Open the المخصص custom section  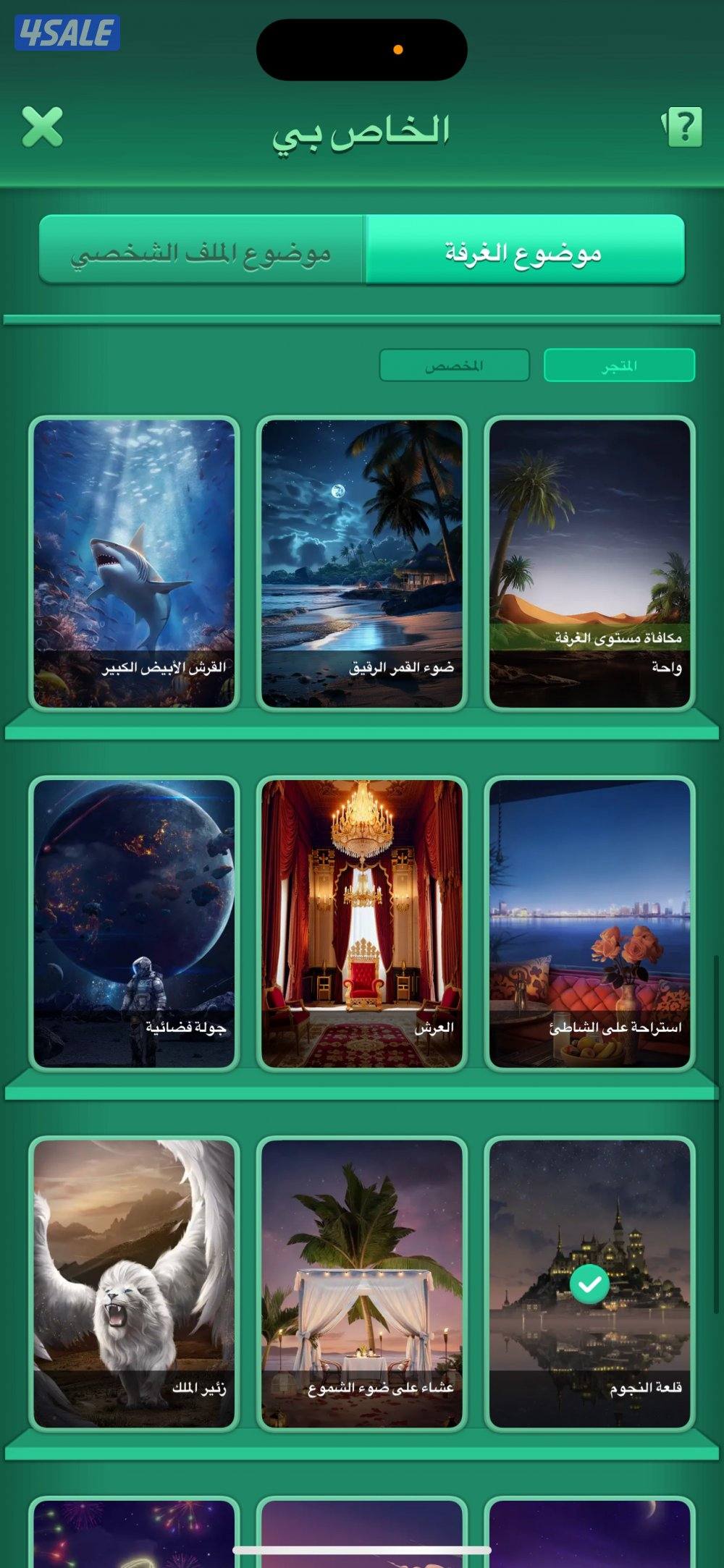[455, 366]
